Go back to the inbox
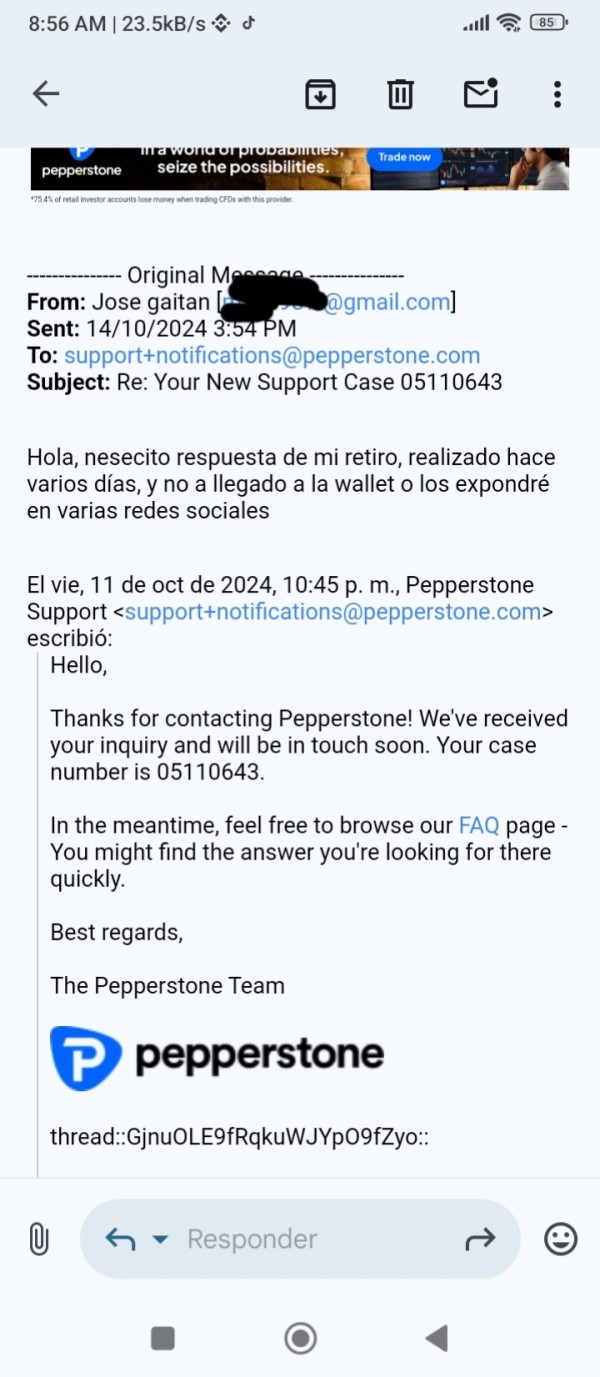Viewport: 600px width, 1377px height. 46,94
